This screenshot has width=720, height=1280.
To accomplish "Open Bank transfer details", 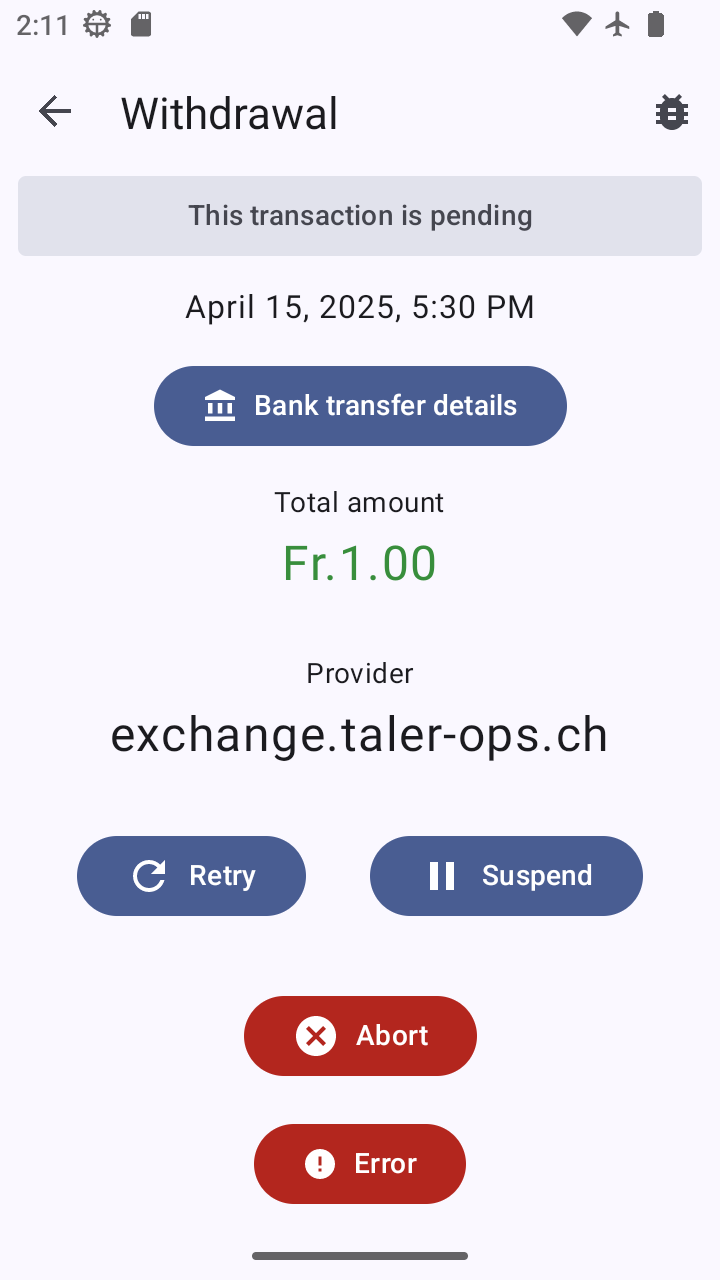I will pyautogui.click(x=360, y=405).
